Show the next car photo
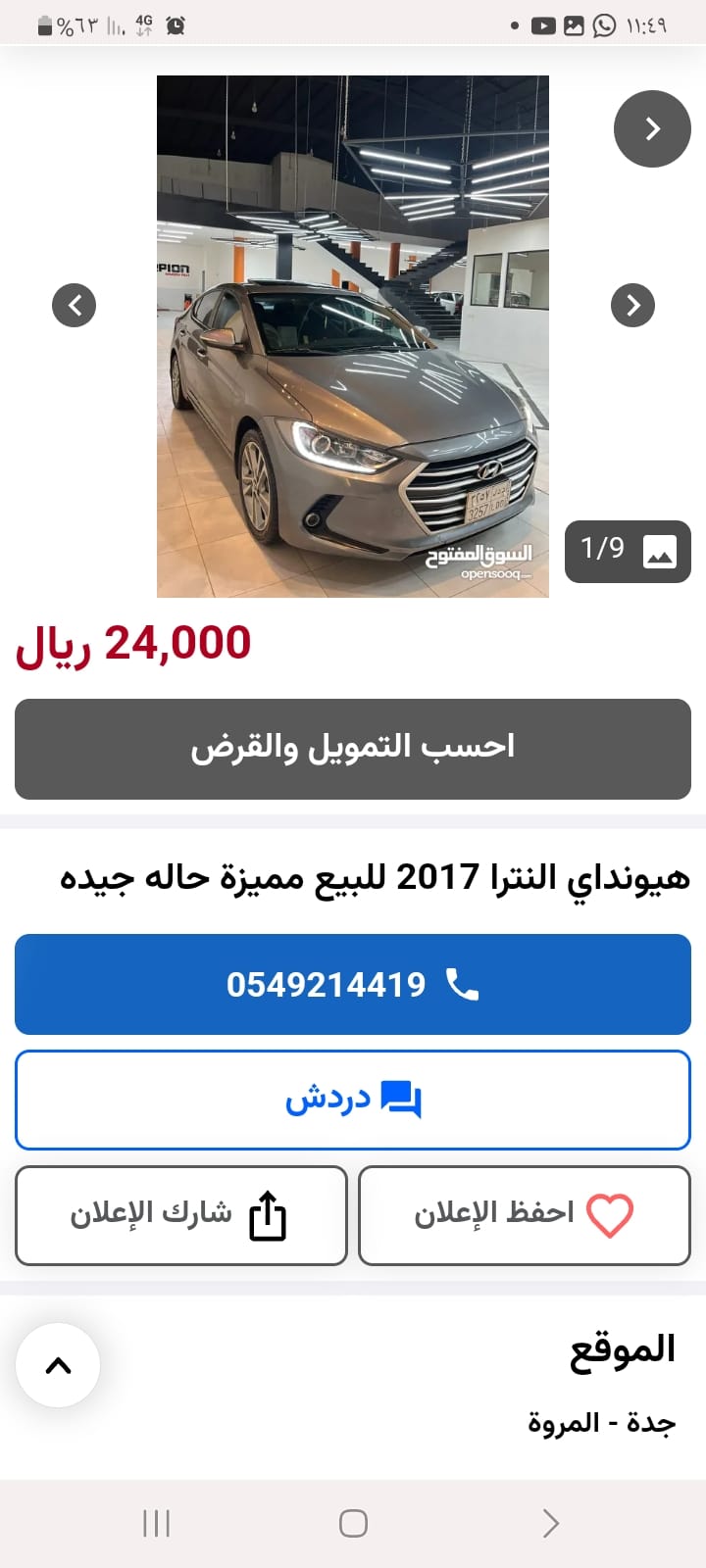Viewport: 706px width, 1568px height. (632, 306)
